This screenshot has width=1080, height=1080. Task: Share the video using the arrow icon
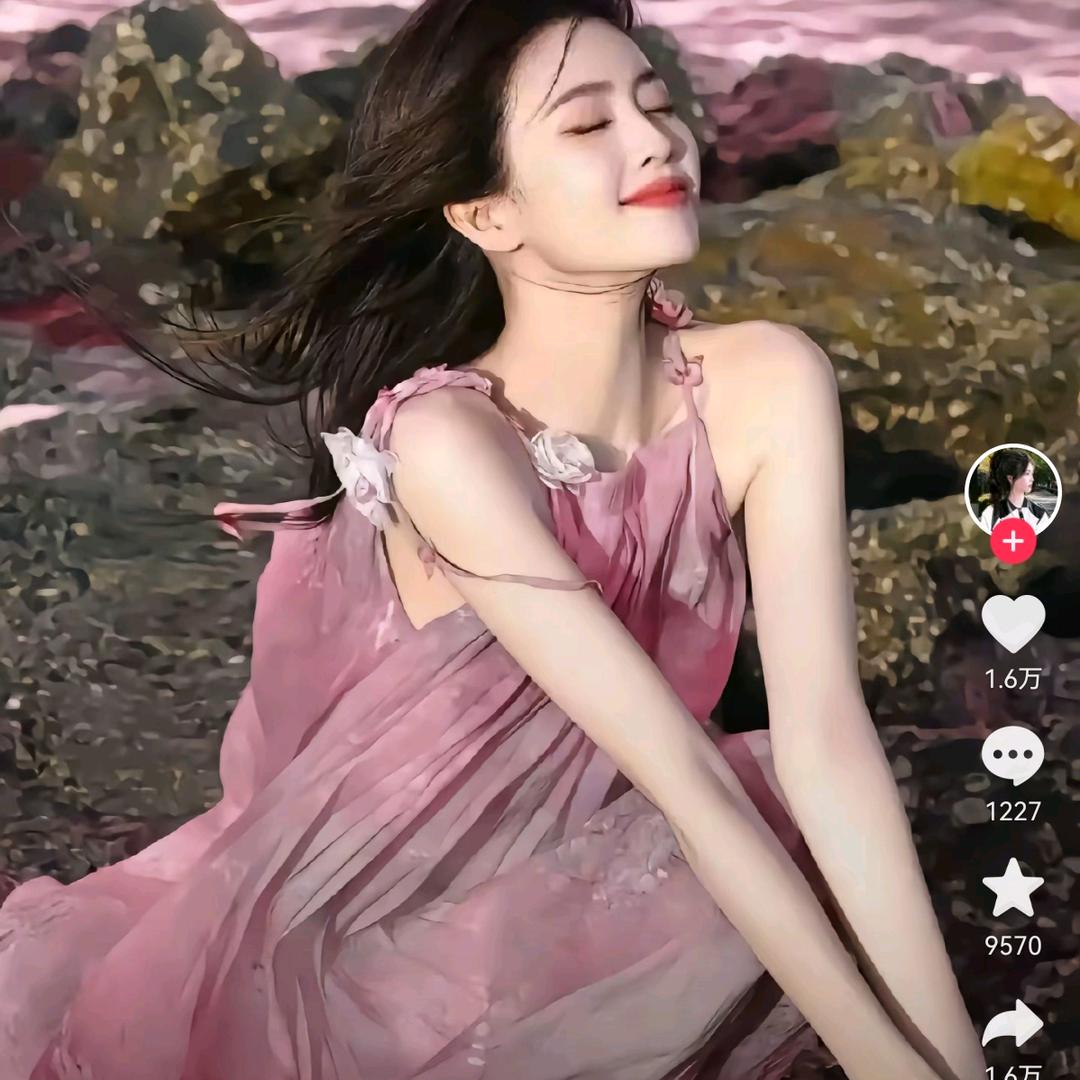[x=1013, y=1024]
